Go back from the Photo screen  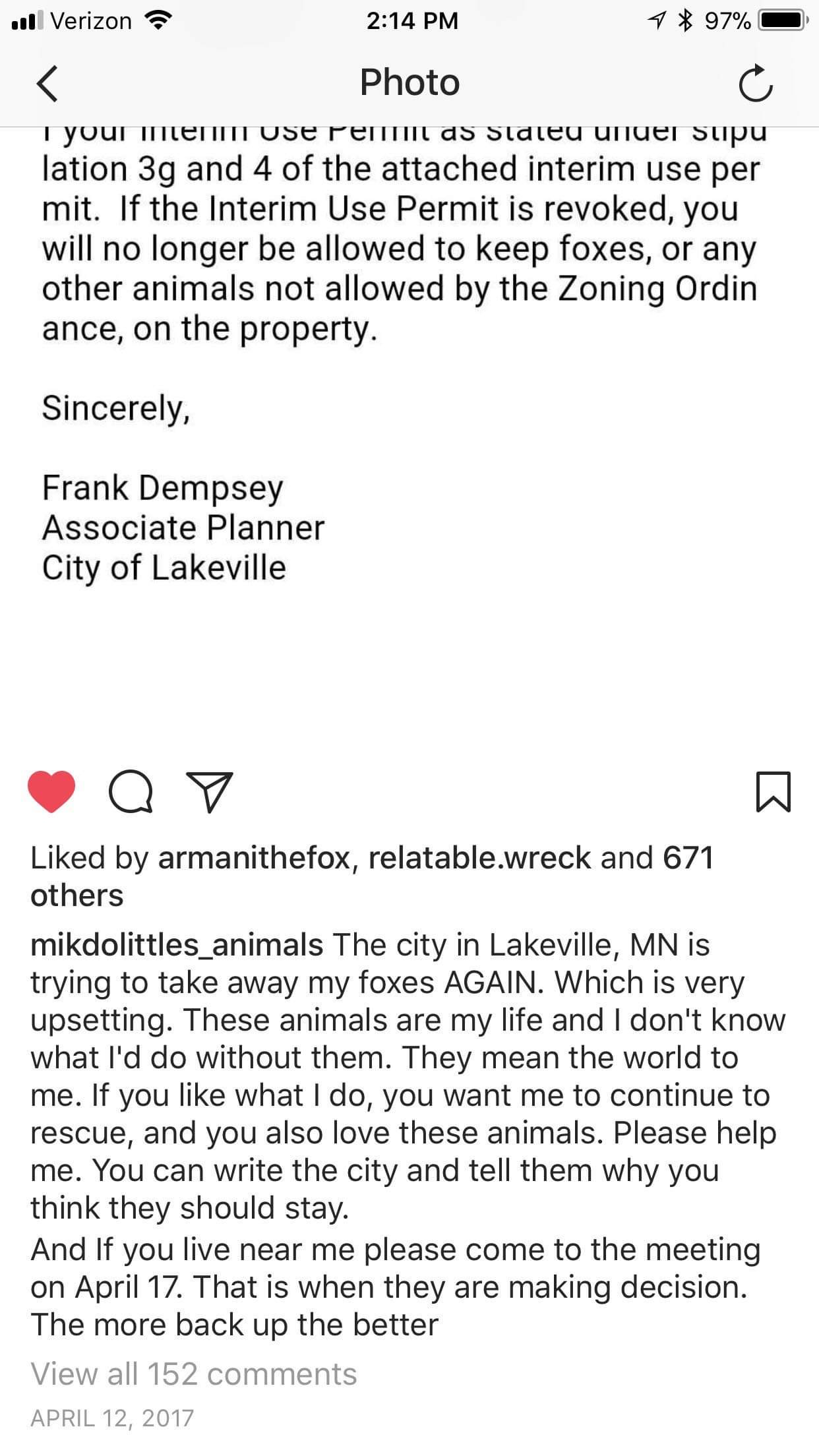coord(47,83)
